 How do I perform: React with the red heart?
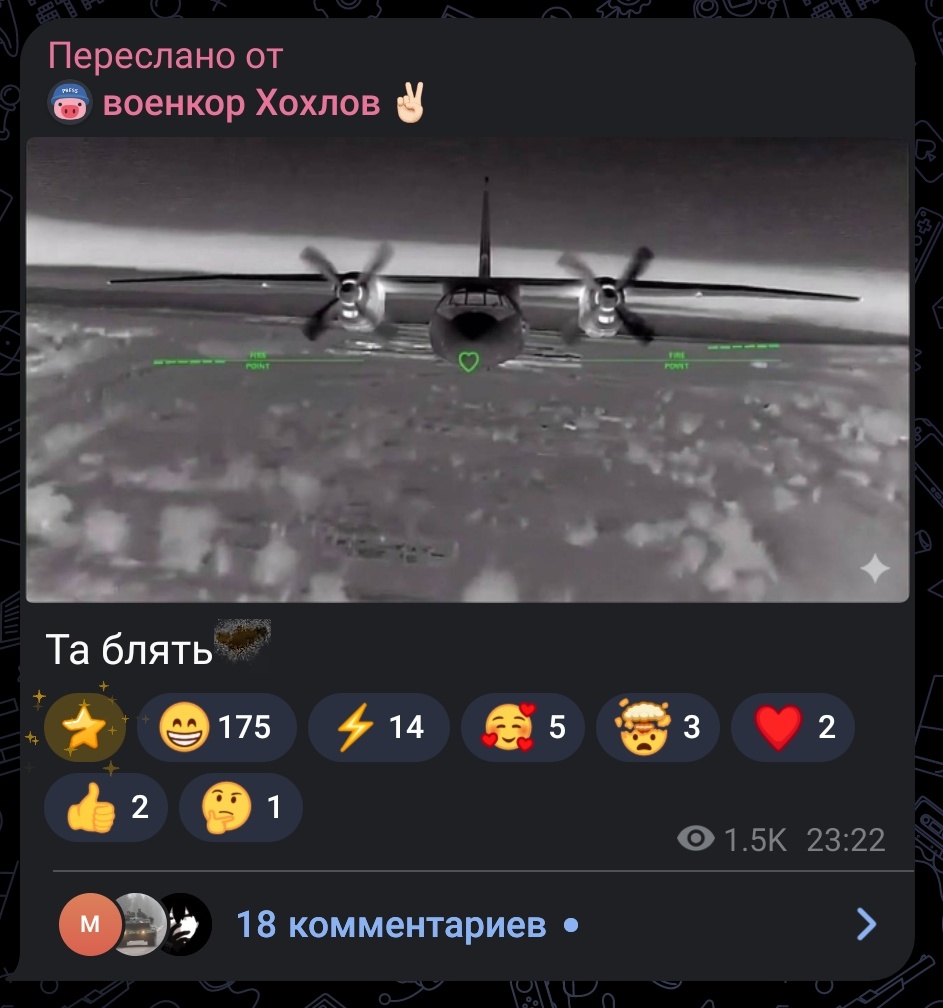click(792, 727)
